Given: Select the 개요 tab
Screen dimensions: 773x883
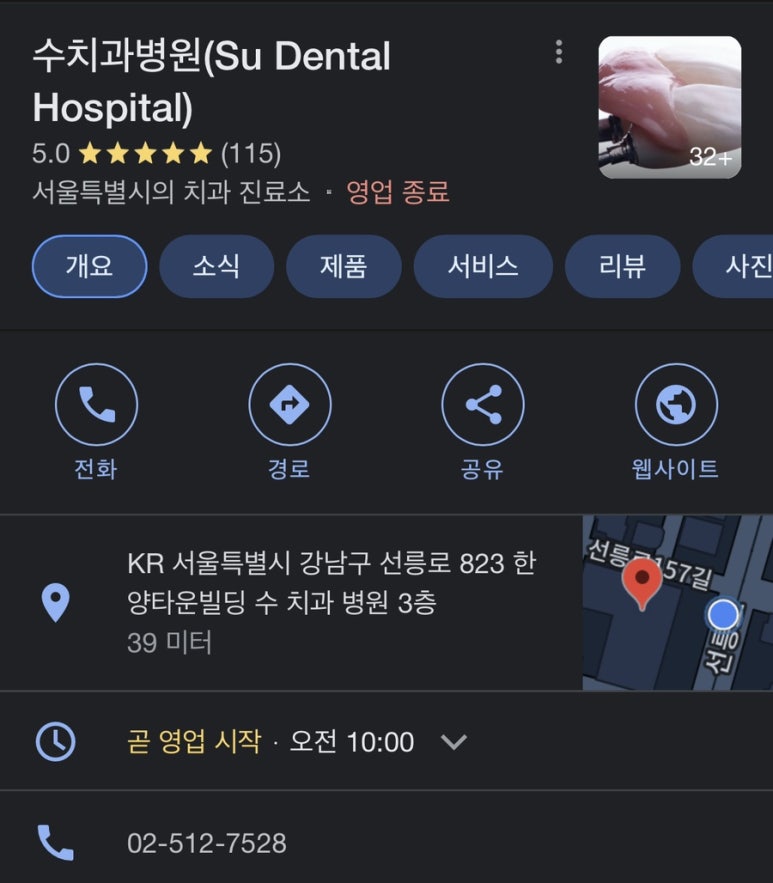Looking at the screenshot, I should pos(90,266).
